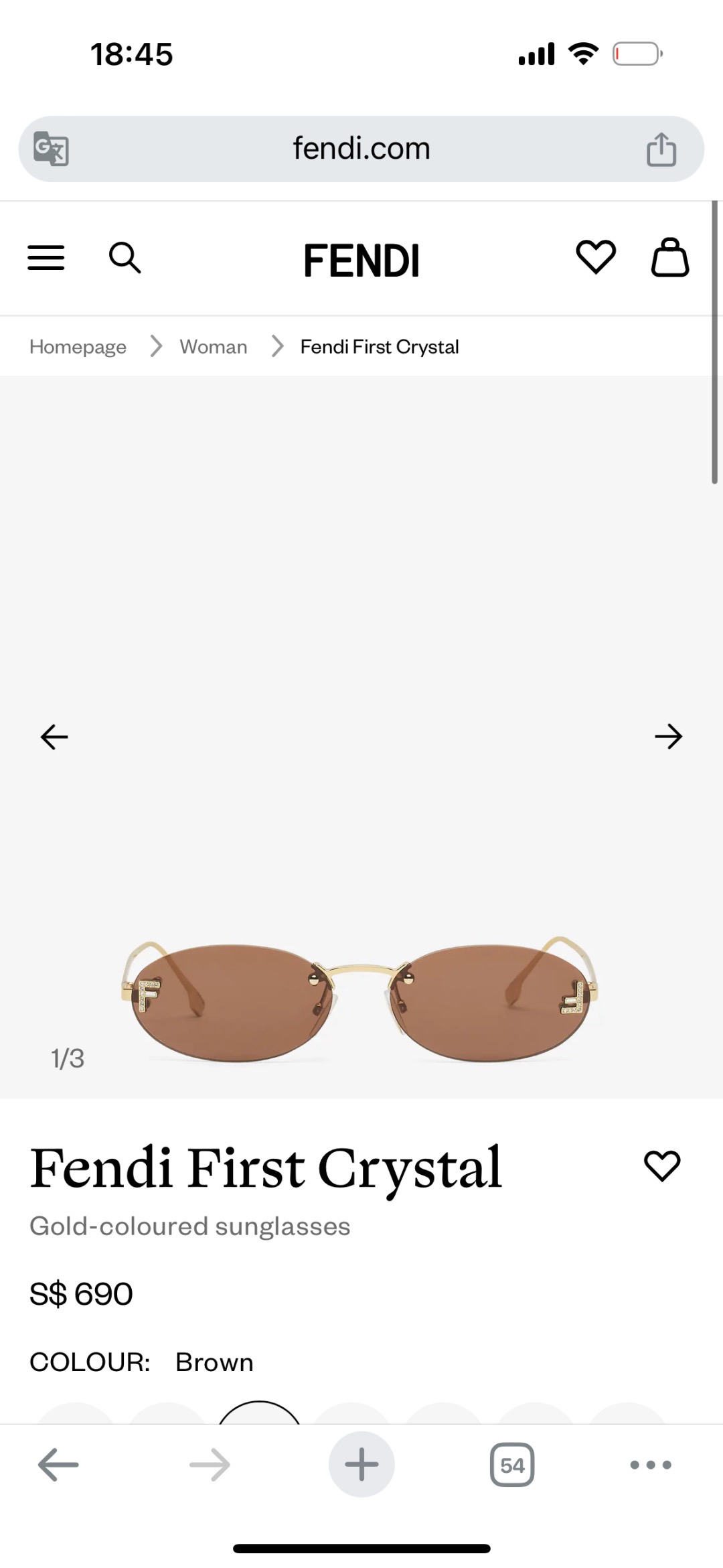
Task: Go back in browser
Action: 58,1465
